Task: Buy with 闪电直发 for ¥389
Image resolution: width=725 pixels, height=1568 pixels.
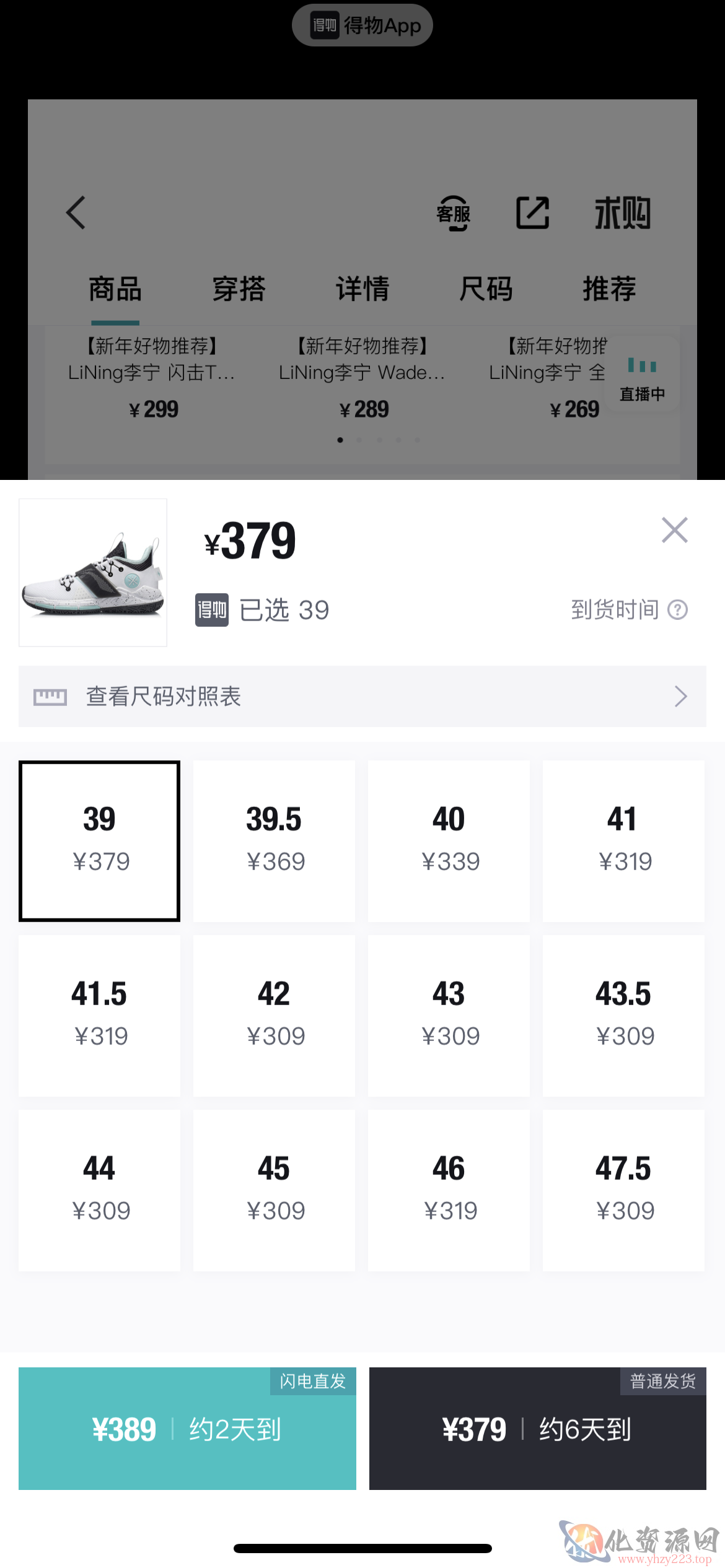Action: coord(187,1429)
